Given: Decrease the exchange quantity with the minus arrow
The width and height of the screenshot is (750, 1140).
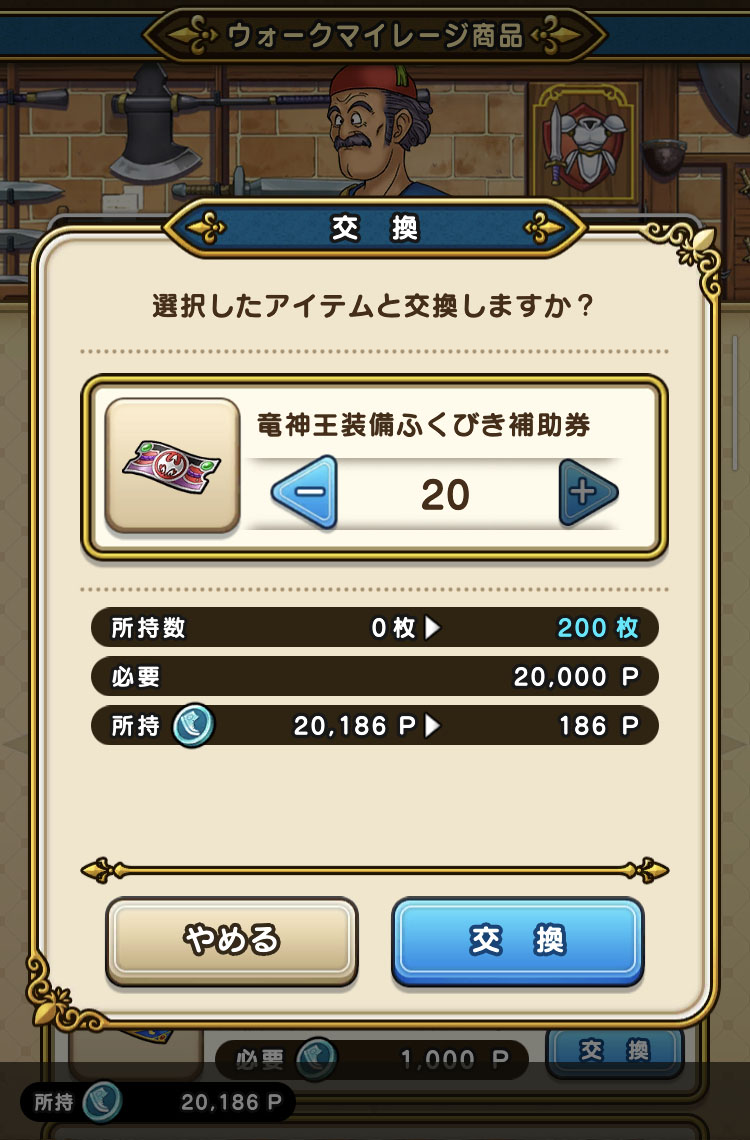Looking at the screenshot, I should coord(304,494).
